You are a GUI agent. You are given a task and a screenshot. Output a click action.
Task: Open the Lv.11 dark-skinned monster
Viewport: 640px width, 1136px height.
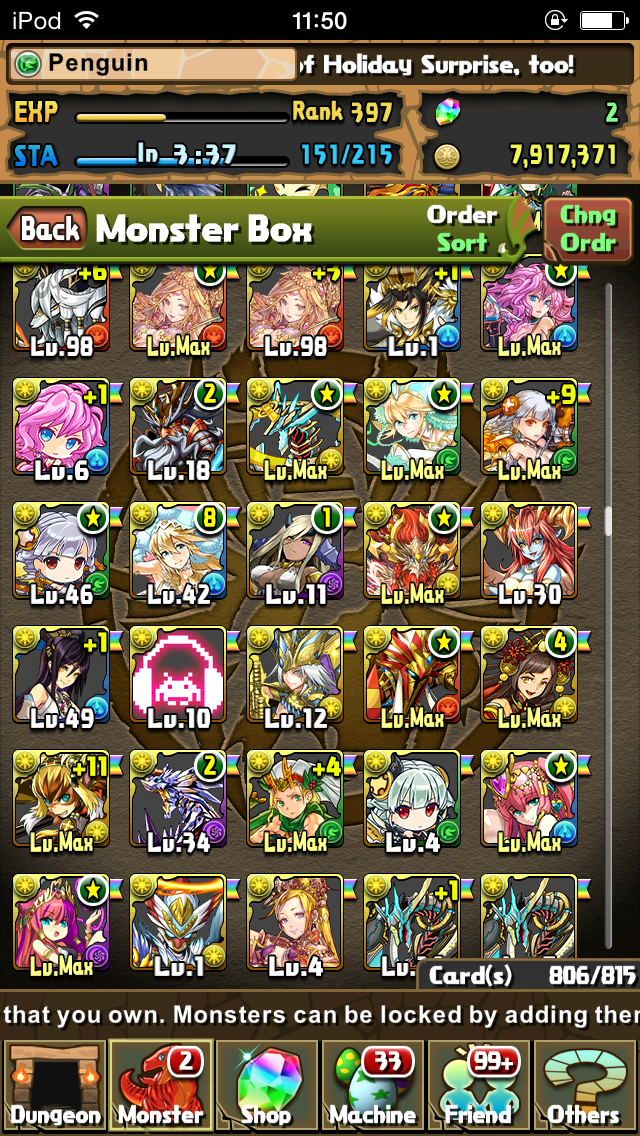pyautogui.click(x=295, y=554)
